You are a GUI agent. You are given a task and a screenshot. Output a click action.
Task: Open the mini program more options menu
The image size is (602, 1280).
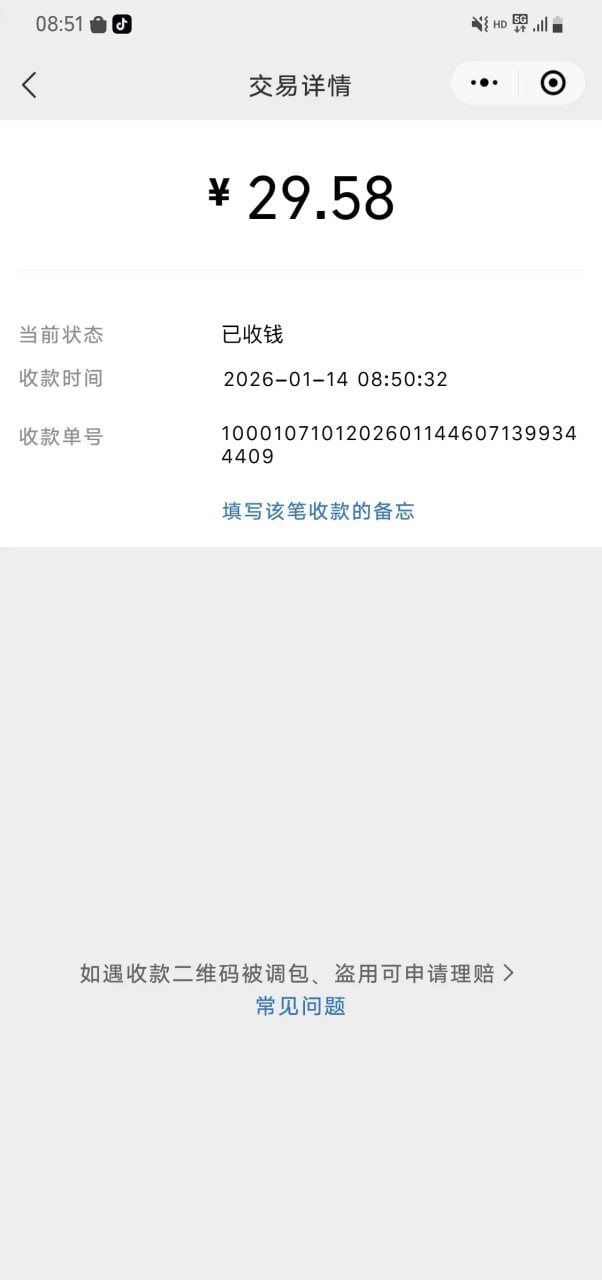point(484,84)
